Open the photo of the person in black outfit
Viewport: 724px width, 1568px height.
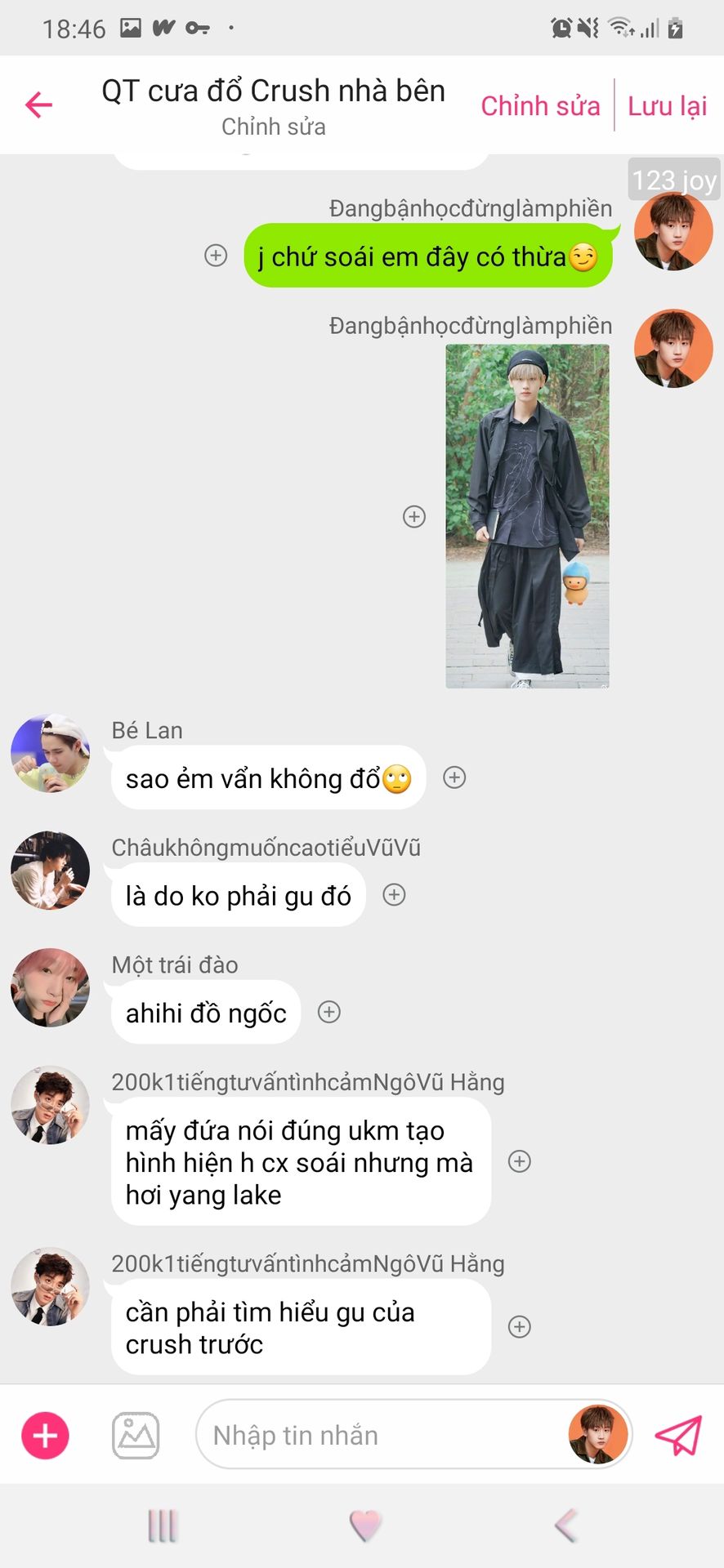coord(527,516)
